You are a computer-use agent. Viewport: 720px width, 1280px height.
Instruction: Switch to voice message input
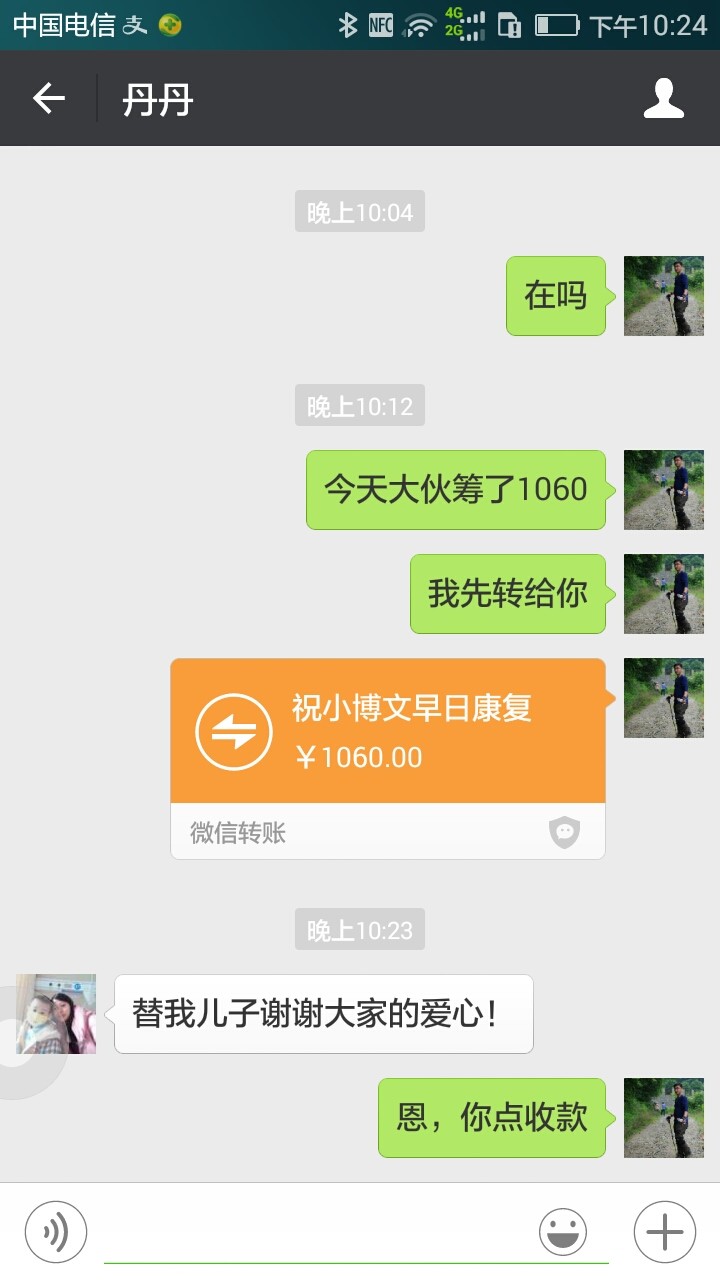[x=56, y=1231]
